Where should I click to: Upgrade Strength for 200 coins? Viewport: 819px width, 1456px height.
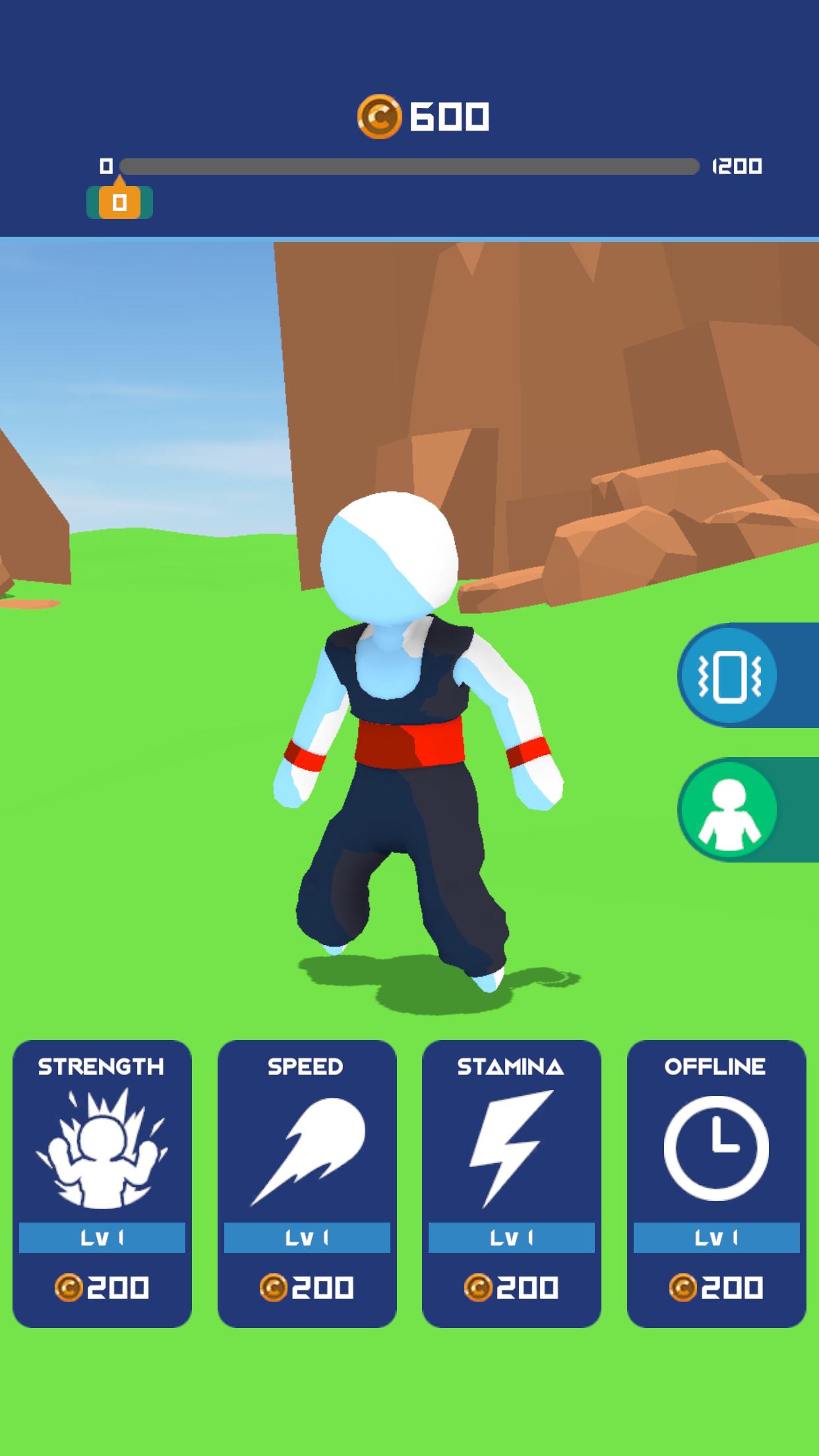(102, 1184)
